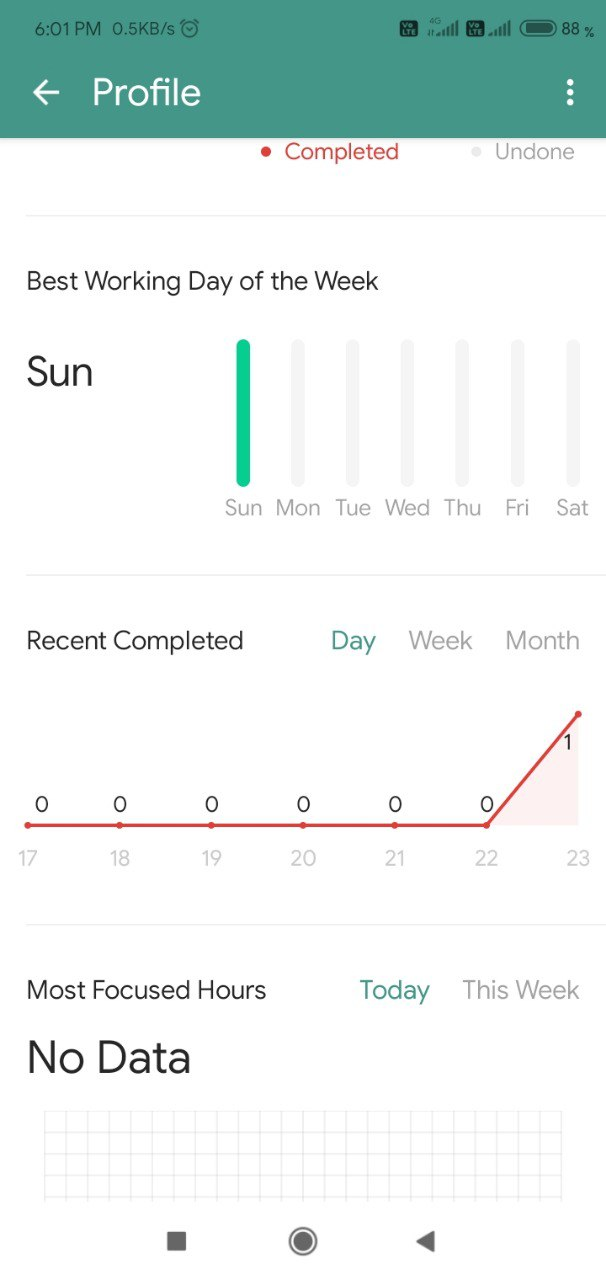Switch Recent Completed to Week
The width and height of the screenshot is (606, 1280).
440,641
